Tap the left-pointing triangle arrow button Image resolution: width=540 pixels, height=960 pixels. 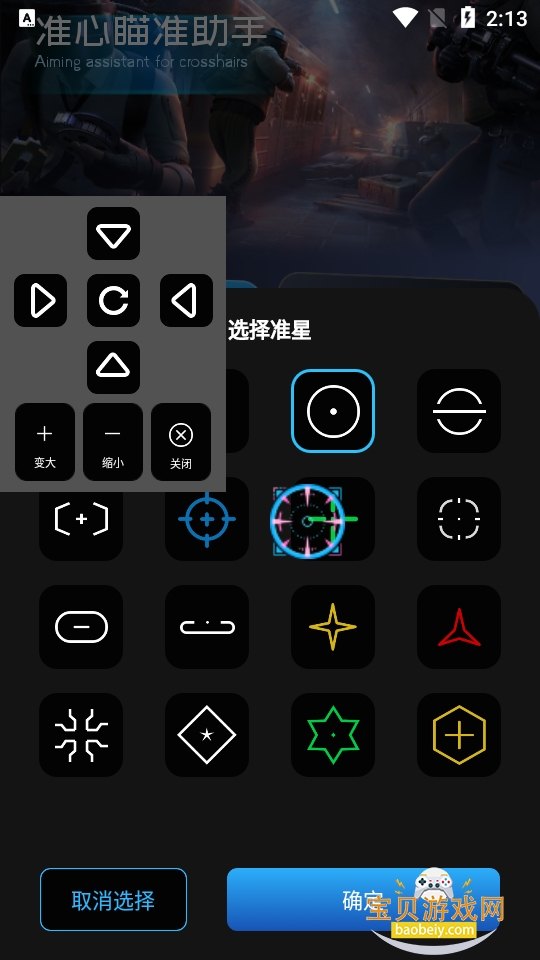pyautogui.click(x=186, y=301)
